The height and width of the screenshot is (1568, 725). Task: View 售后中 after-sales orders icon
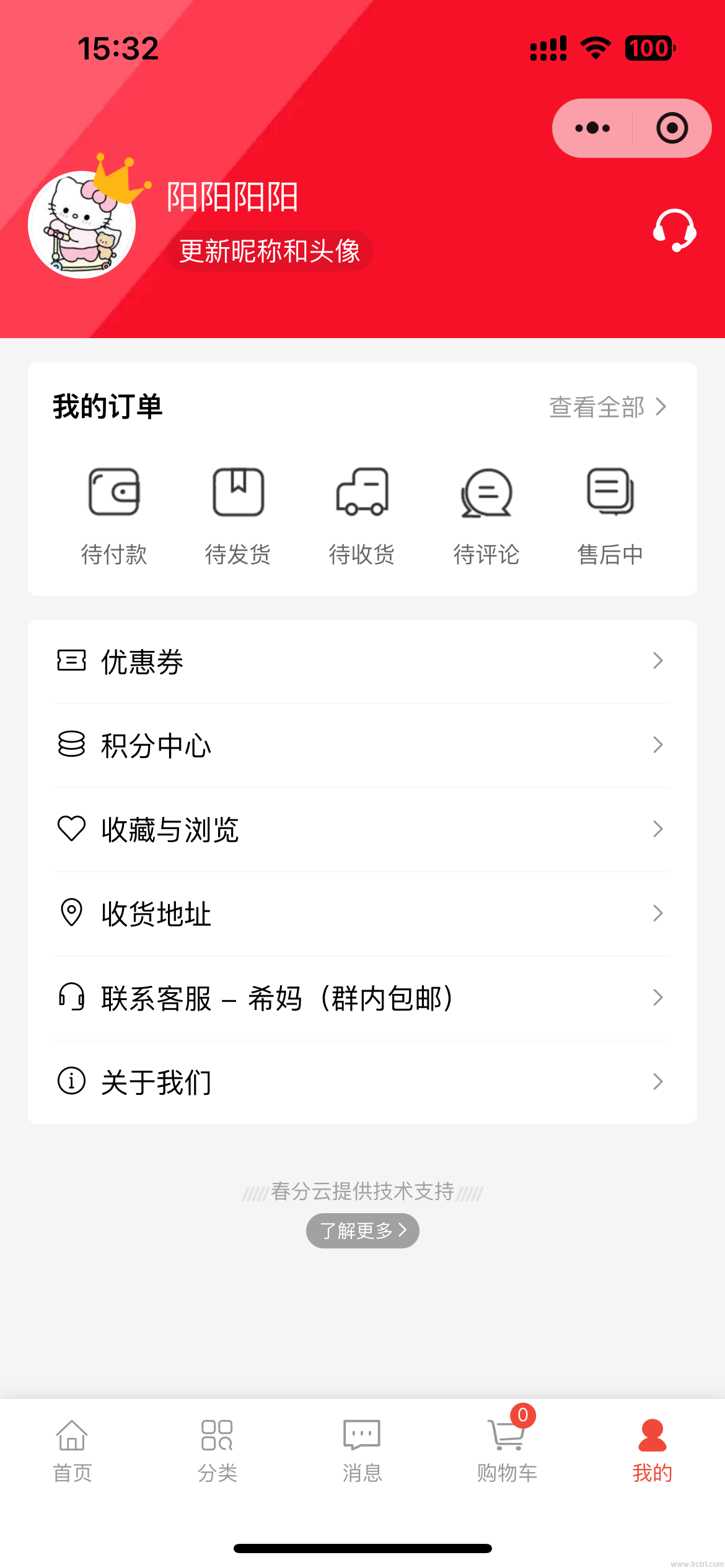pyautogui.click(x=610, y=492)
